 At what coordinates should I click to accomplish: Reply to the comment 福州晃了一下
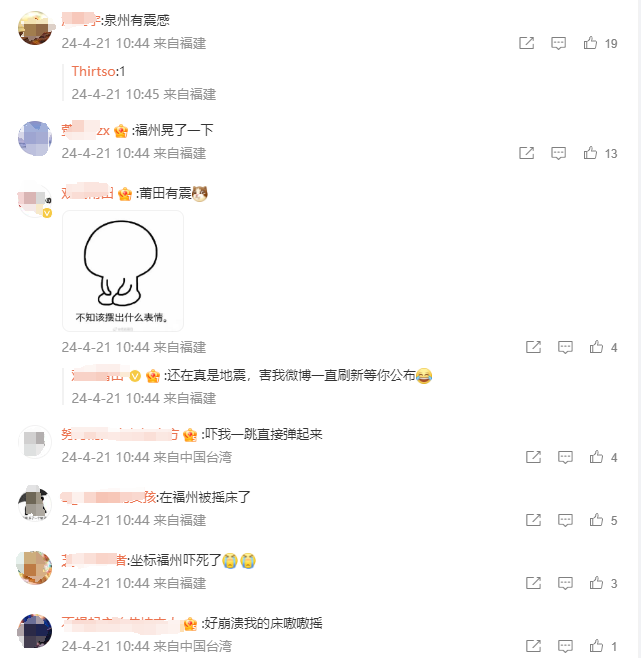point(559,153)
